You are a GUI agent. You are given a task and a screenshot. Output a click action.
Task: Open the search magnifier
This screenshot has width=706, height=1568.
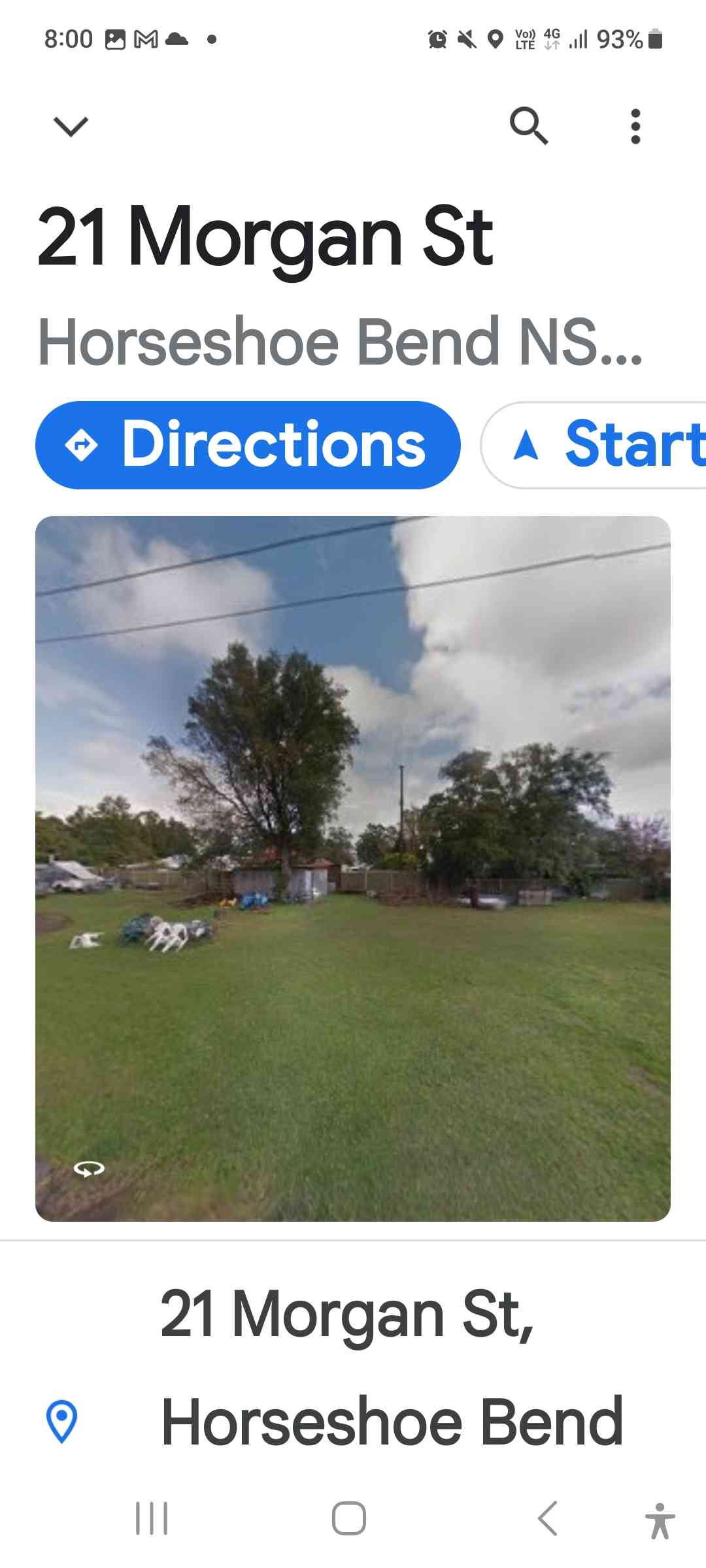(528, 125)
